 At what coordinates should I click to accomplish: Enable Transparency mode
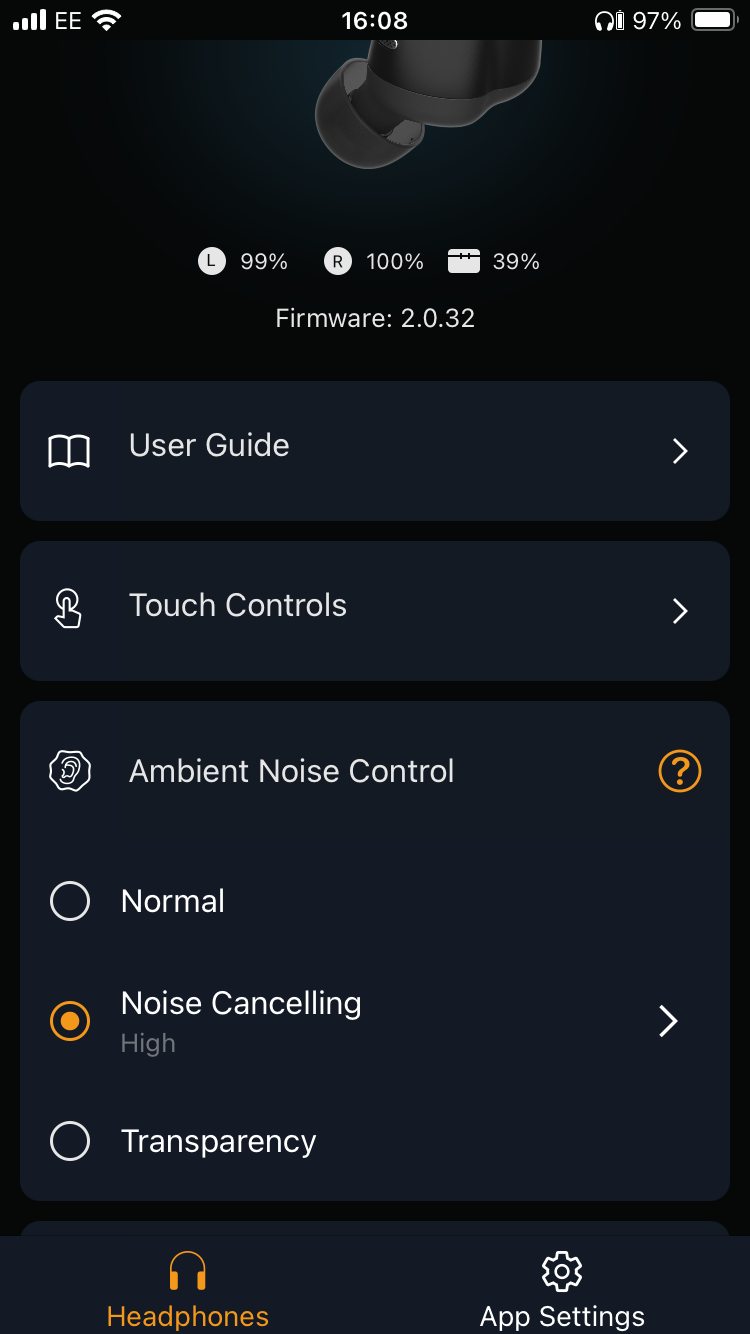pyautogui.click(x=70, y=1141)
